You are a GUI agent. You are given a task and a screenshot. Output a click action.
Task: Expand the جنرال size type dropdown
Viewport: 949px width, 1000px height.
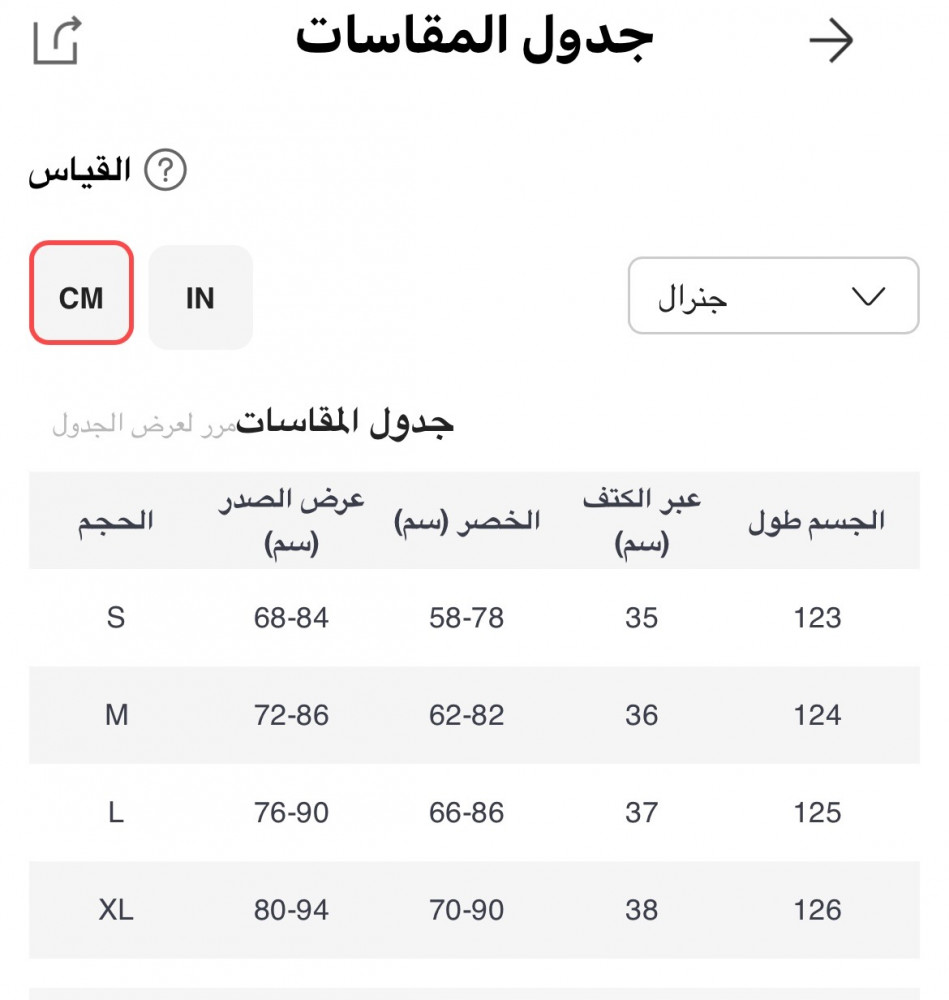pyautogui.click(x=773, y=296)
